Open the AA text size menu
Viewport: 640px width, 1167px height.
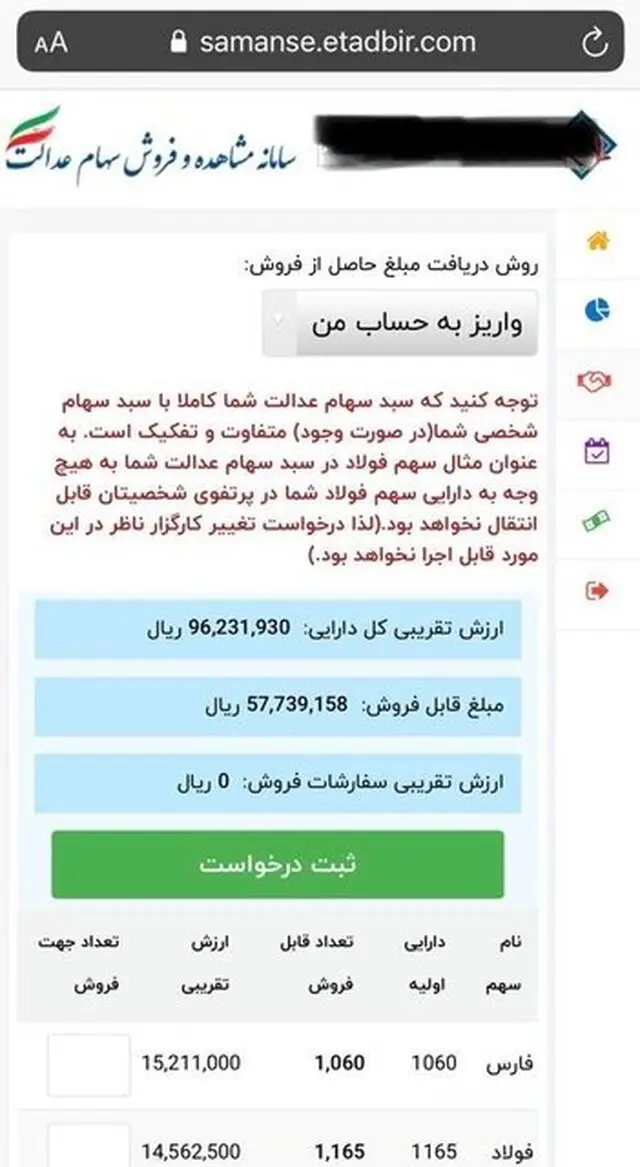click(x=51, y=42)
